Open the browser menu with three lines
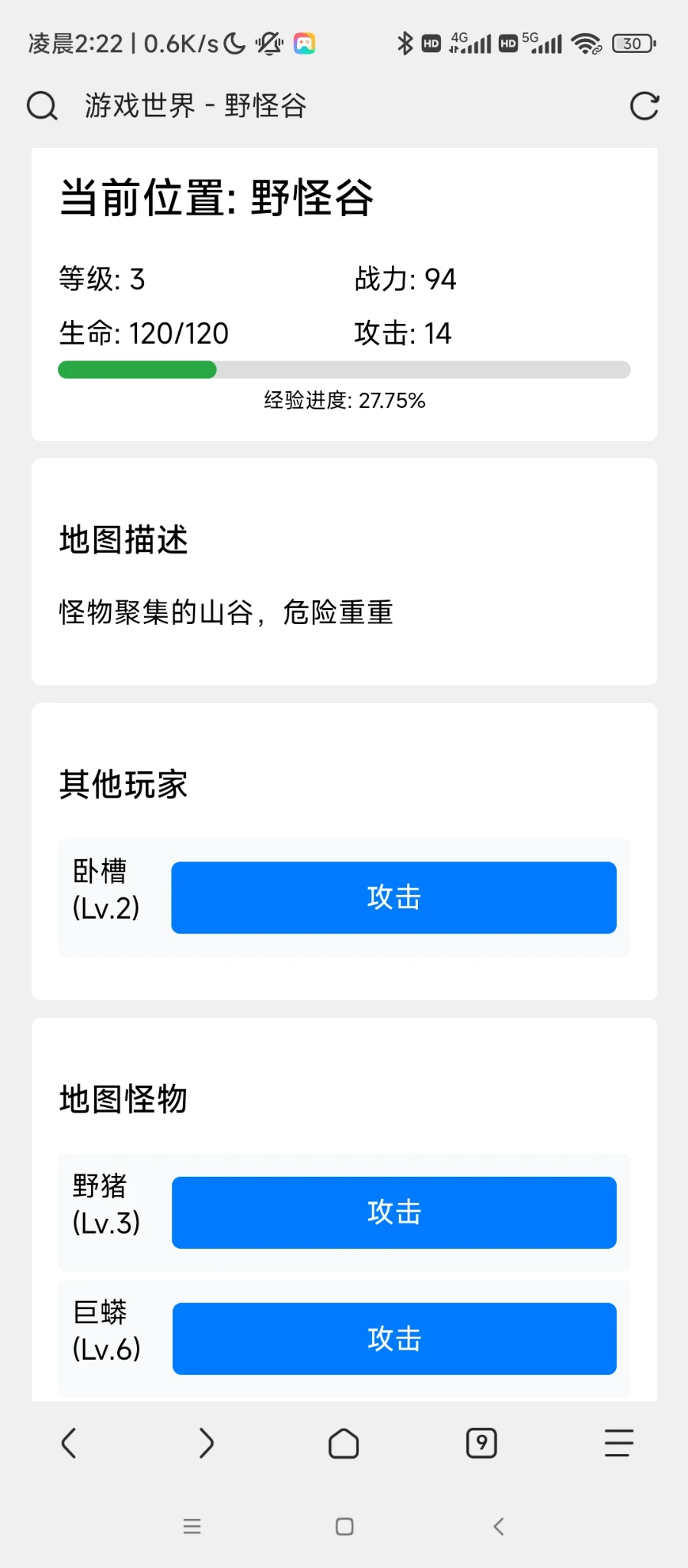This screenshot has height=1568, width=688. pyautogui.click(x=618, y=1443)
